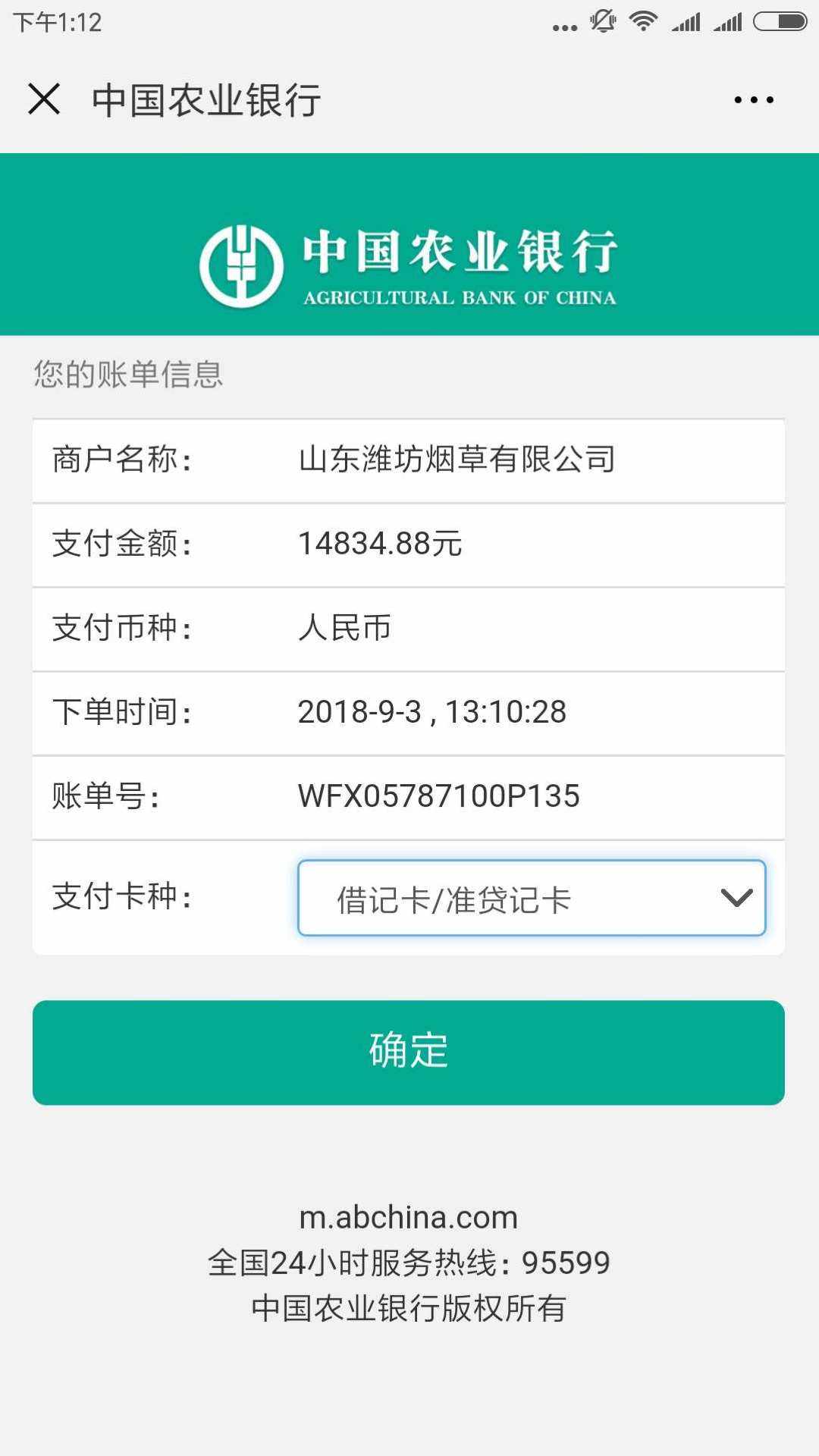The image size is (819, 1456).
Task: Tap the 95599 service hotline number
Action: (564, 1263)
